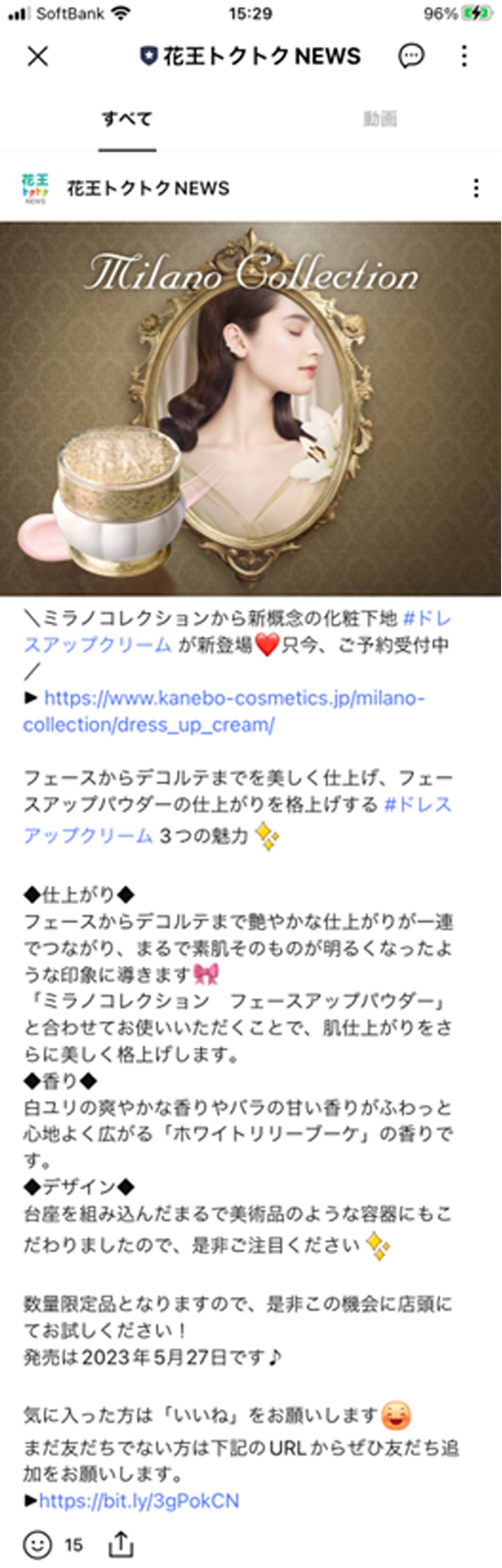Like the post with the smiley icon
502x1568 pixels.
[x=37, y=1544]
